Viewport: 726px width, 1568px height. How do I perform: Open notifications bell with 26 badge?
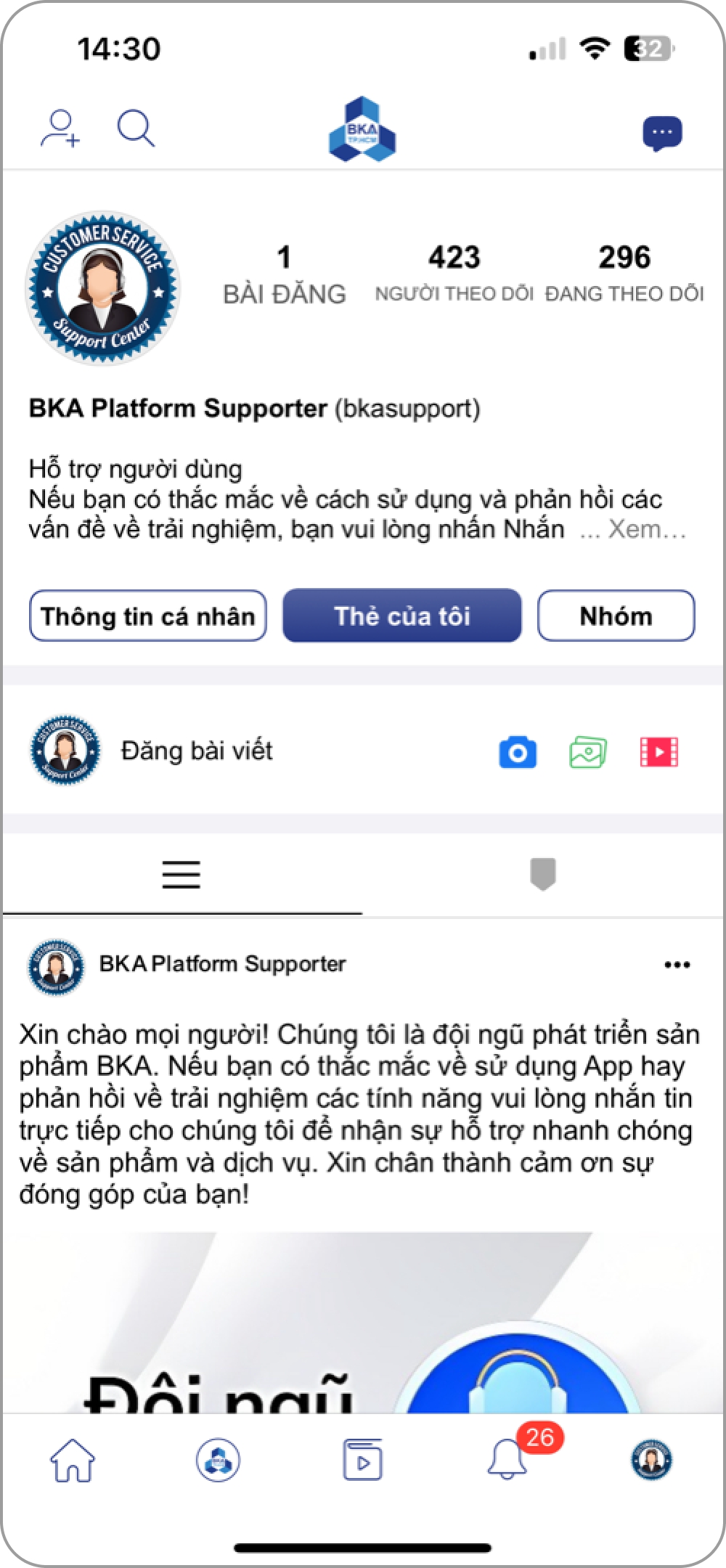[x=507, y=1460]
